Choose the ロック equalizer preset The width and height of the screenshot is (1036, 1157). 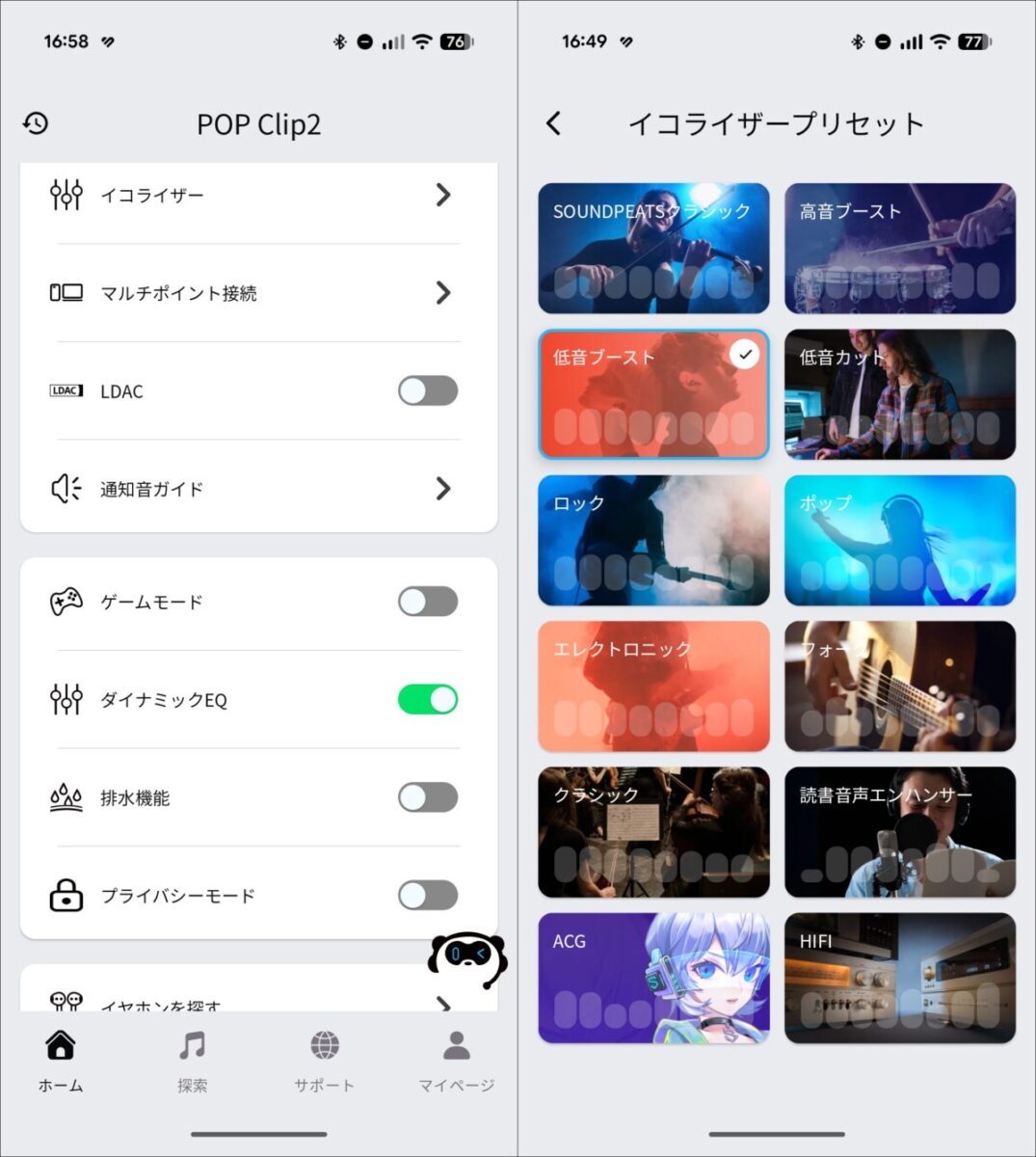click(653, 540)
